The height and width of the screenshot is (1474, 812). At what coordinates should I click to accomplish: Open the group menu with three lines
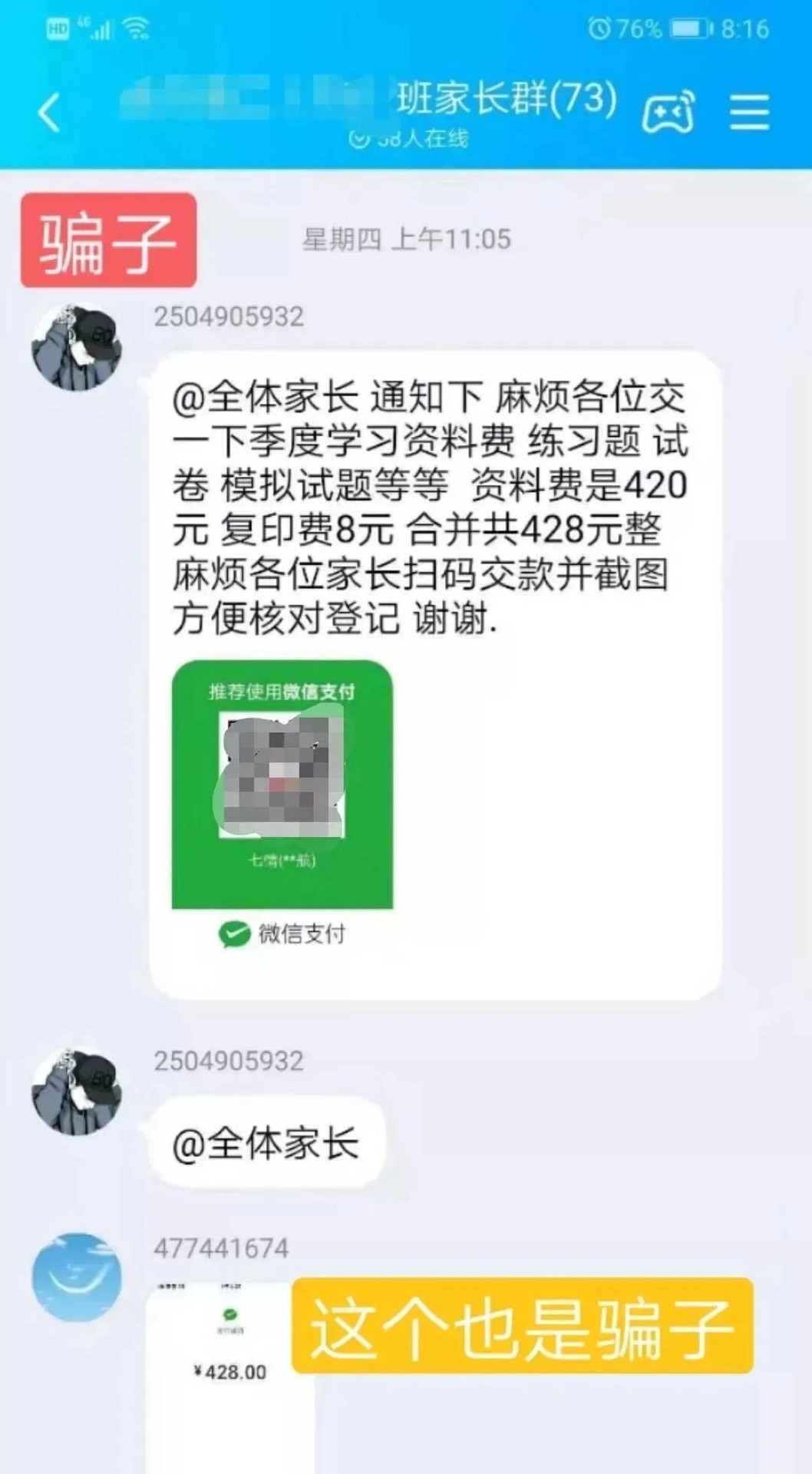tap(749, 113)
